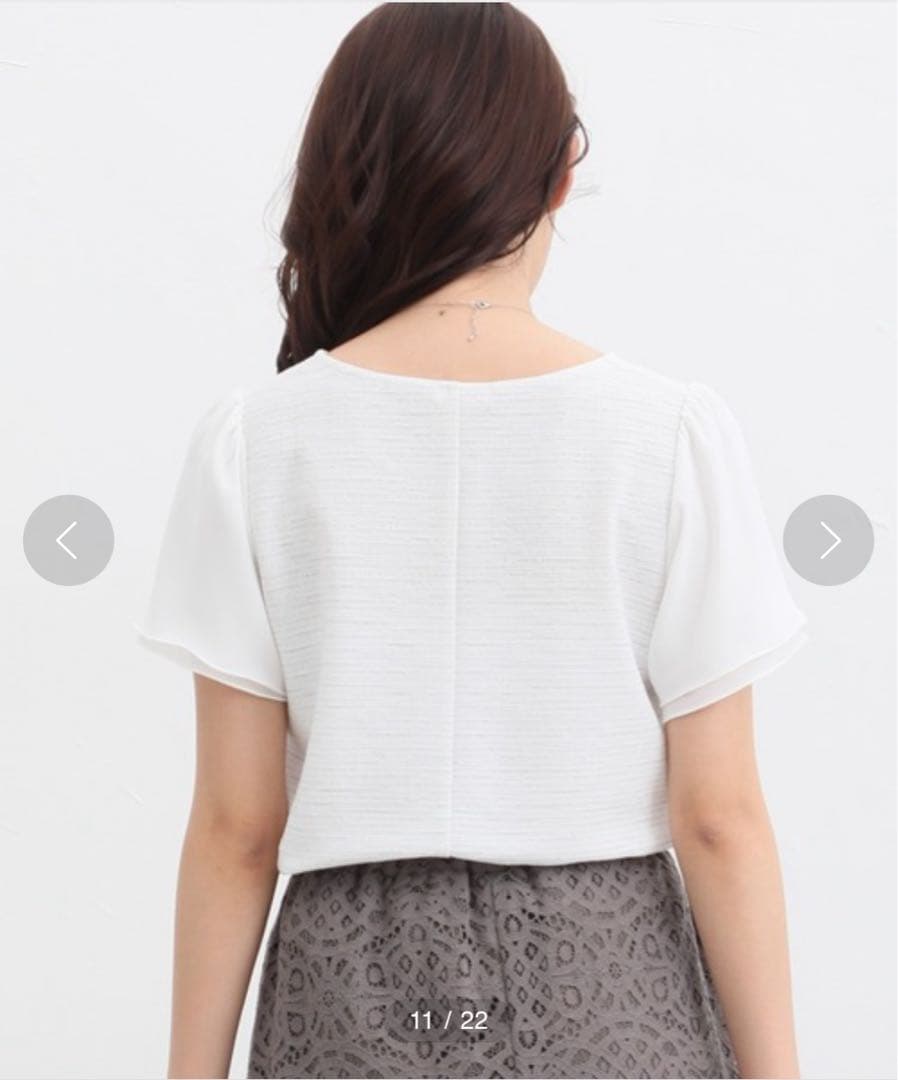This screenshot has width=898, height=1080.
Task: Go to the previous product photo
Action: 68,540
